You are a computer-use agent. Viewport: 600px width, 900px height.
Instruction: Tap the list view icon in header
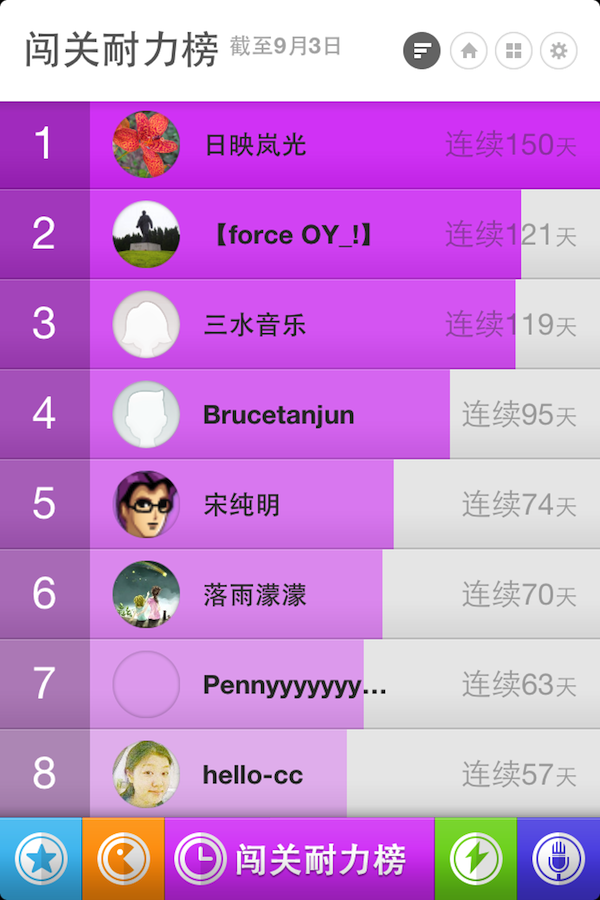click(422, 50)
